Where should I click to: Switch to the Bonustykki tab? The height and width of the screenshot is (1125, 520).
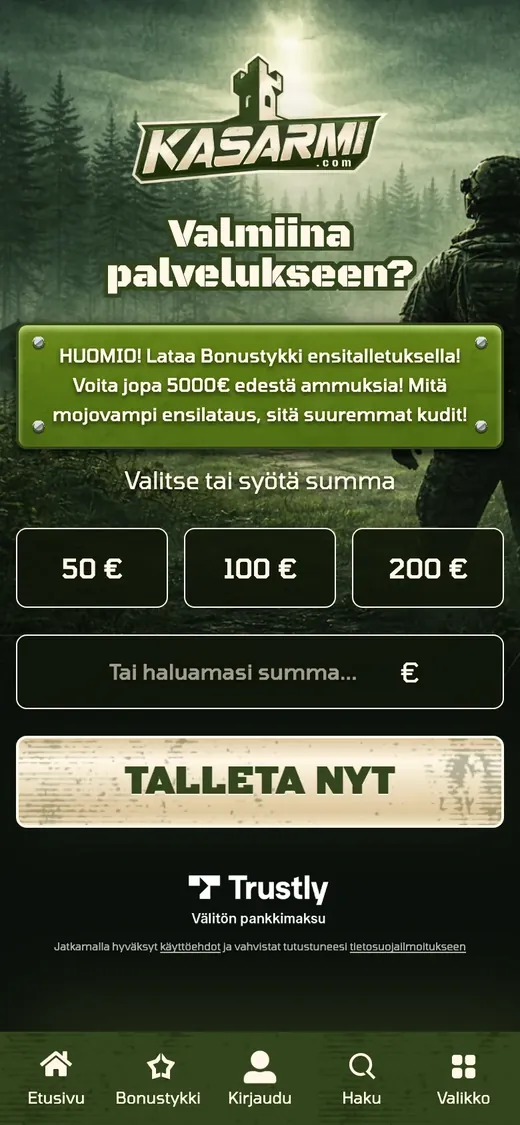pos(158,1078)
